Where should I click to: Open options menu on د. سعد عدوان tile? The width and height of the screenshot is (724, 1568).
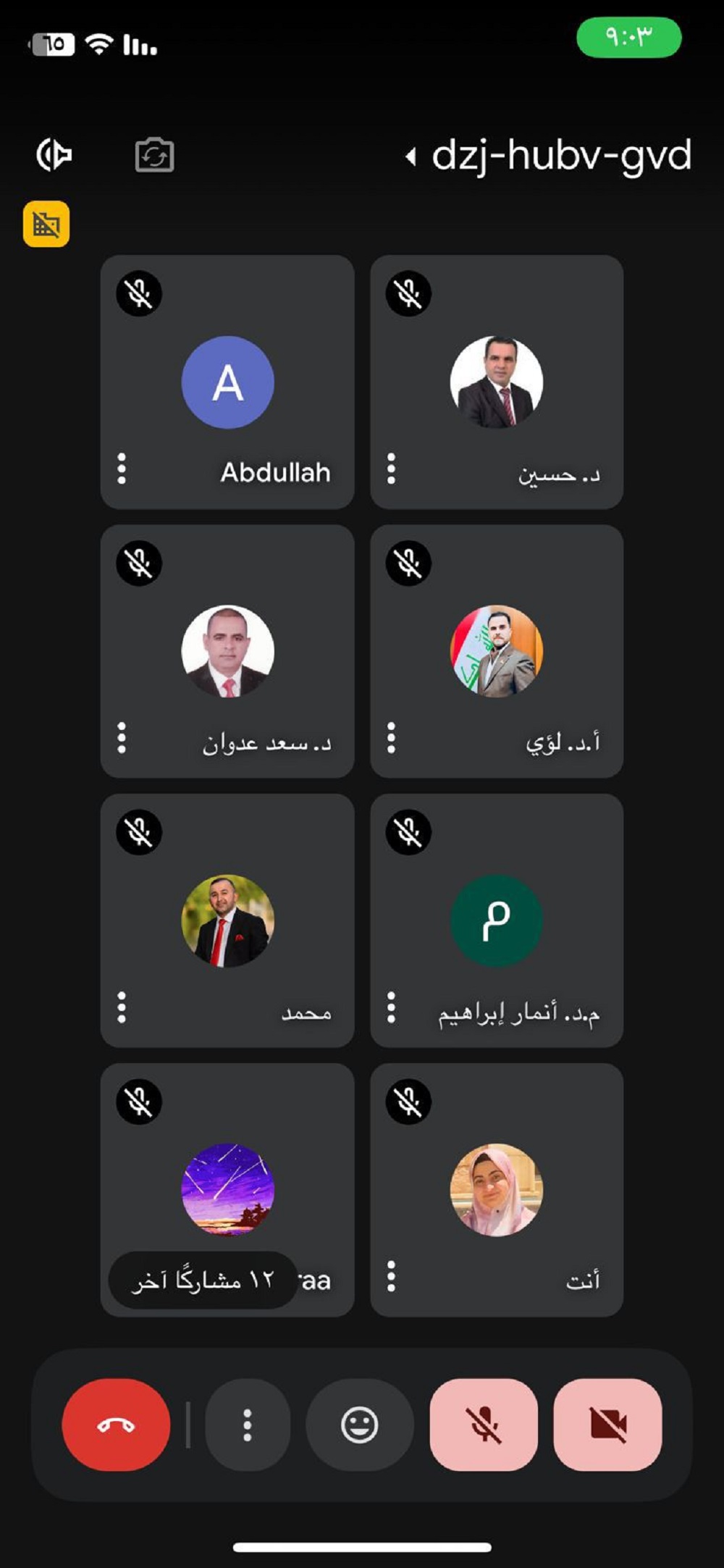coord(122,738)
